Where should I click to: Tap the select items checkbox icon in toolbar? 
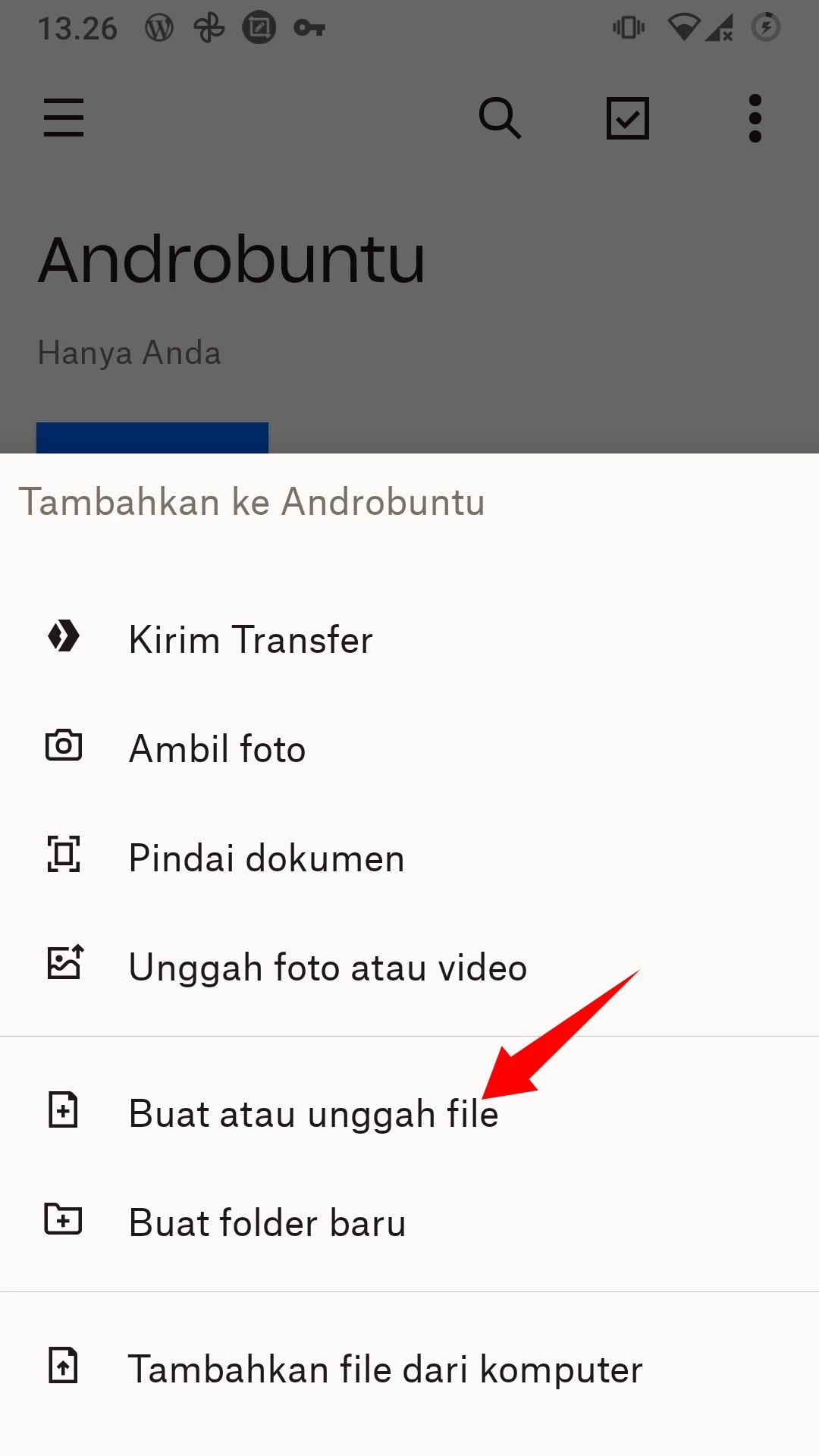(628, 118)
